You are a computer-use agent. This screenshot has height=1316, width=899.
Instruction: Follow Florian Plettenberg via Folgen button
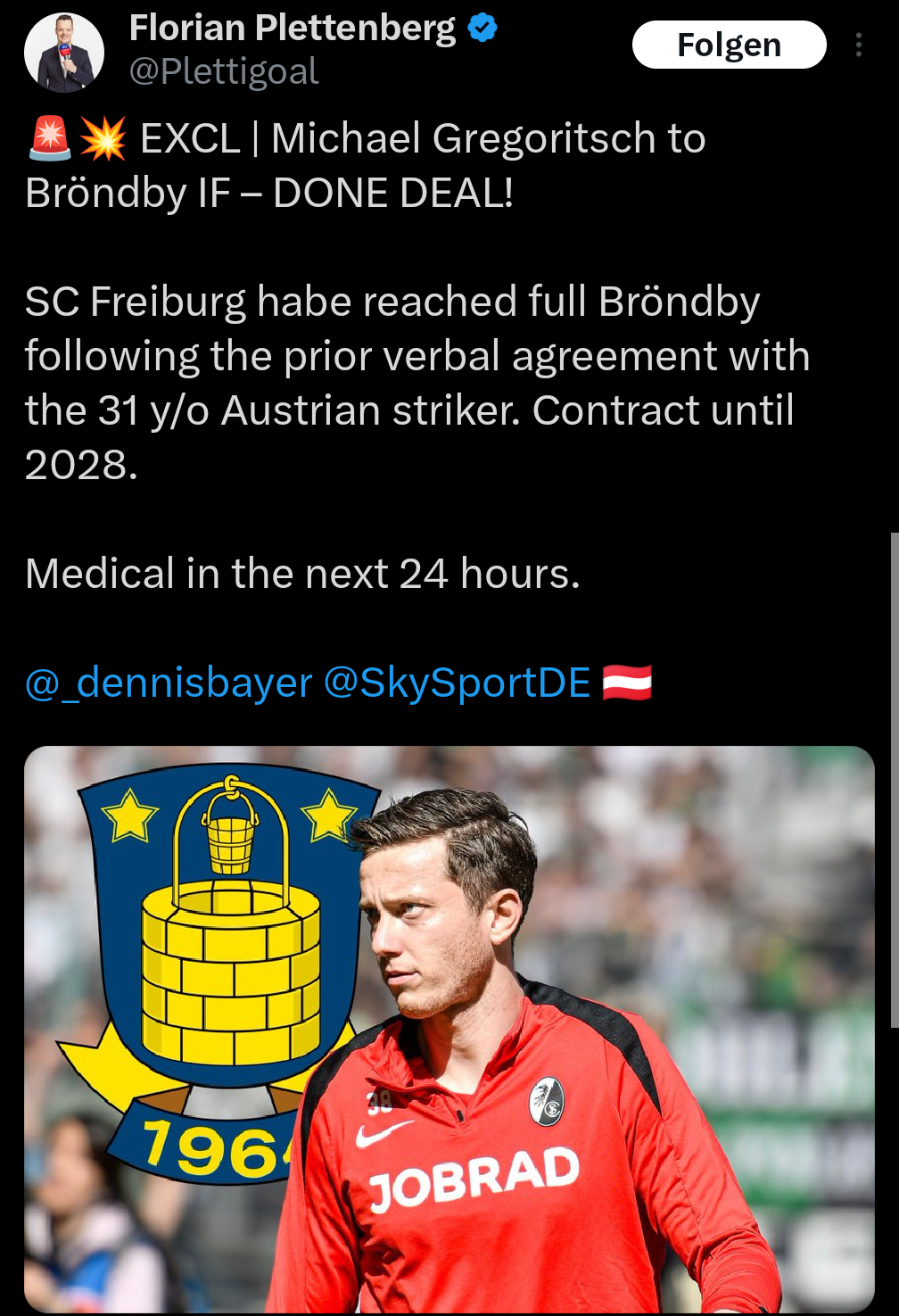729,45
